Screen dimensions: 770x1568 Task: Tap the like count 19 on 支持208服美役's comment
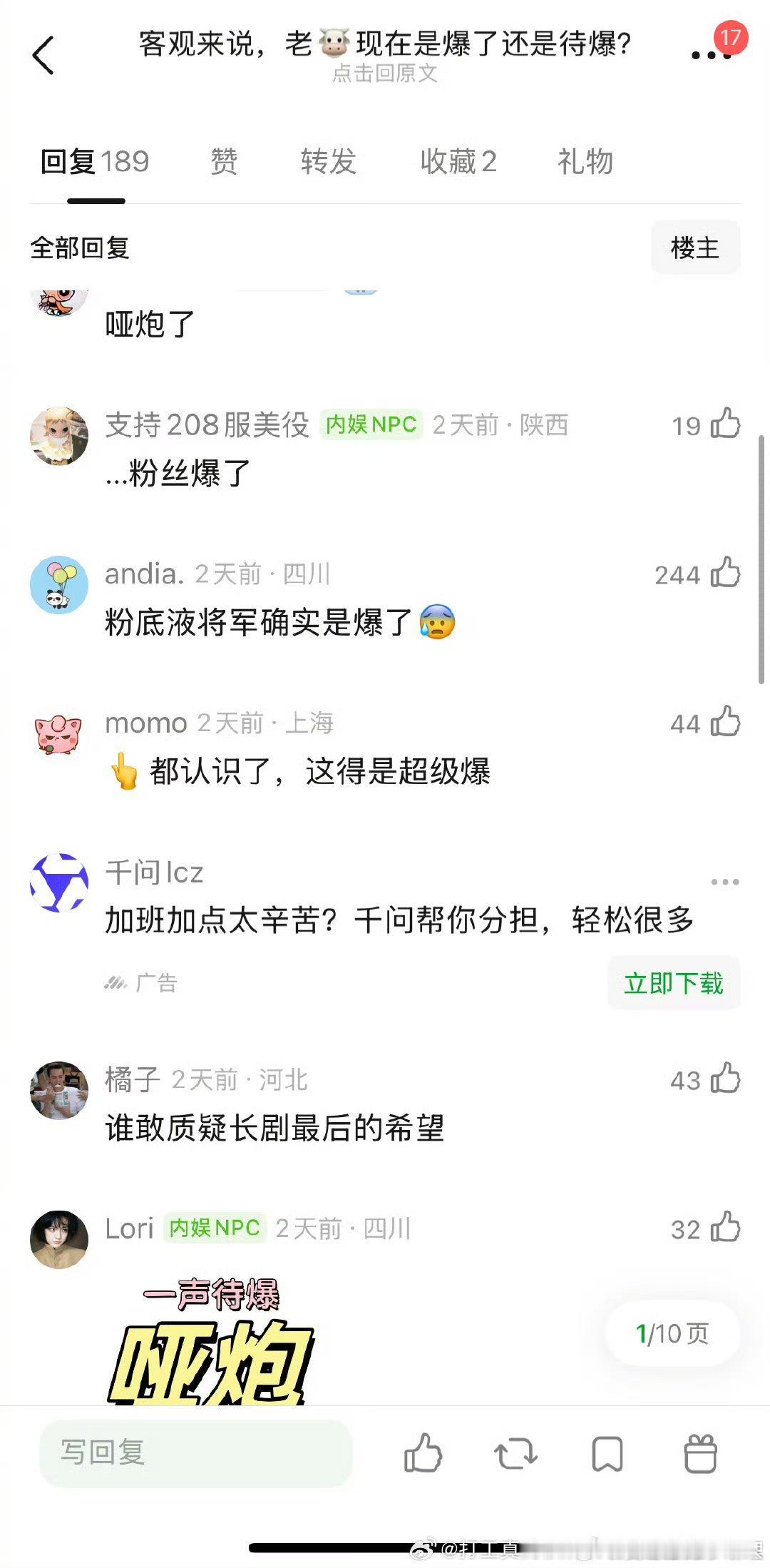click(x=688, y=426)
